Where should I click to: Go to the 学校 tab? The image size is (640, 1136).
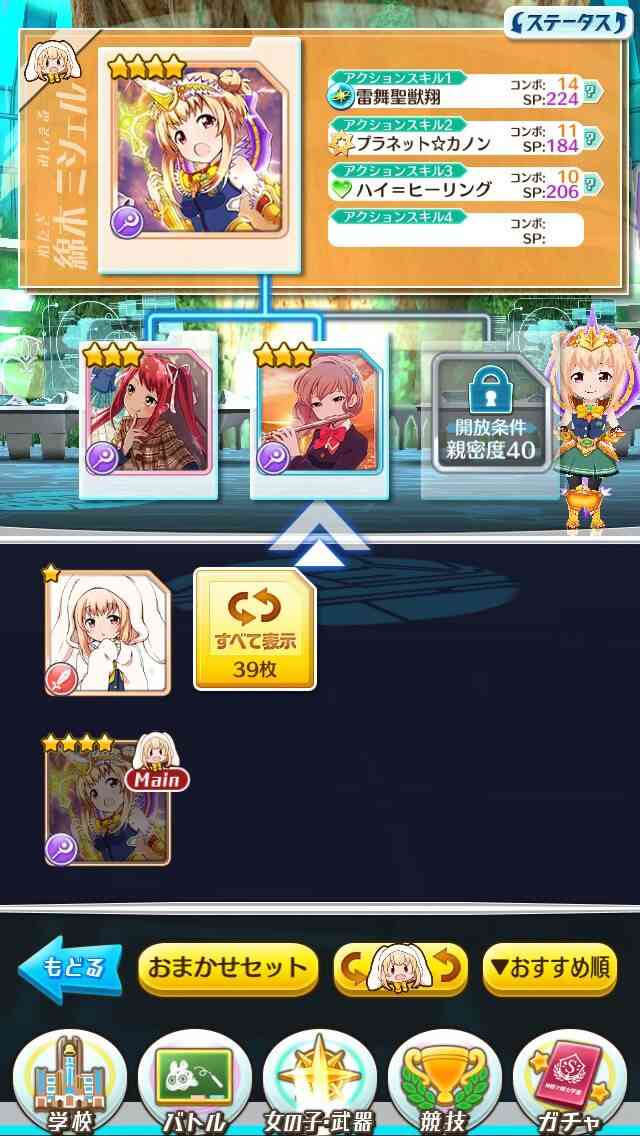coord(70,1081)
